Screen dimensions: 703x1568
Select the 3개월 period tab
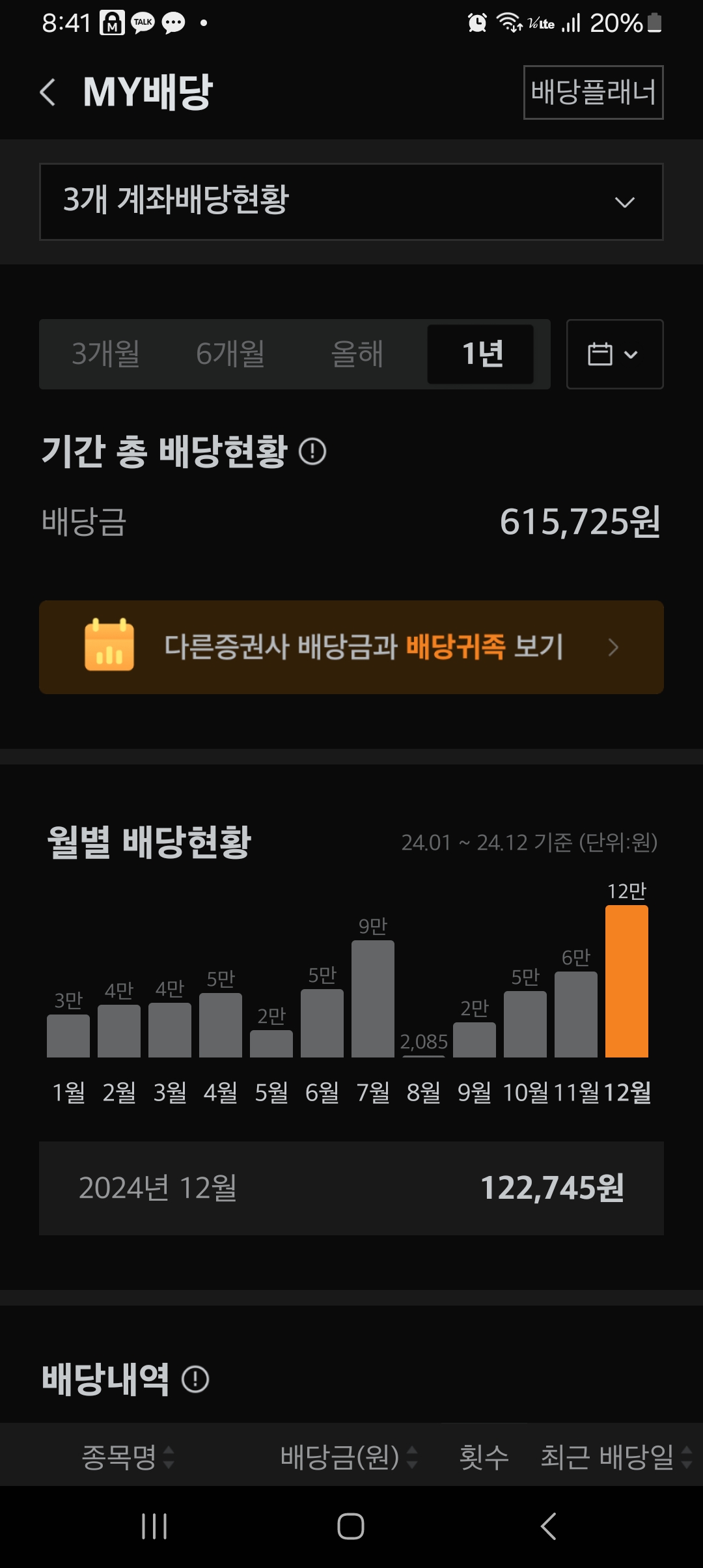105,354
